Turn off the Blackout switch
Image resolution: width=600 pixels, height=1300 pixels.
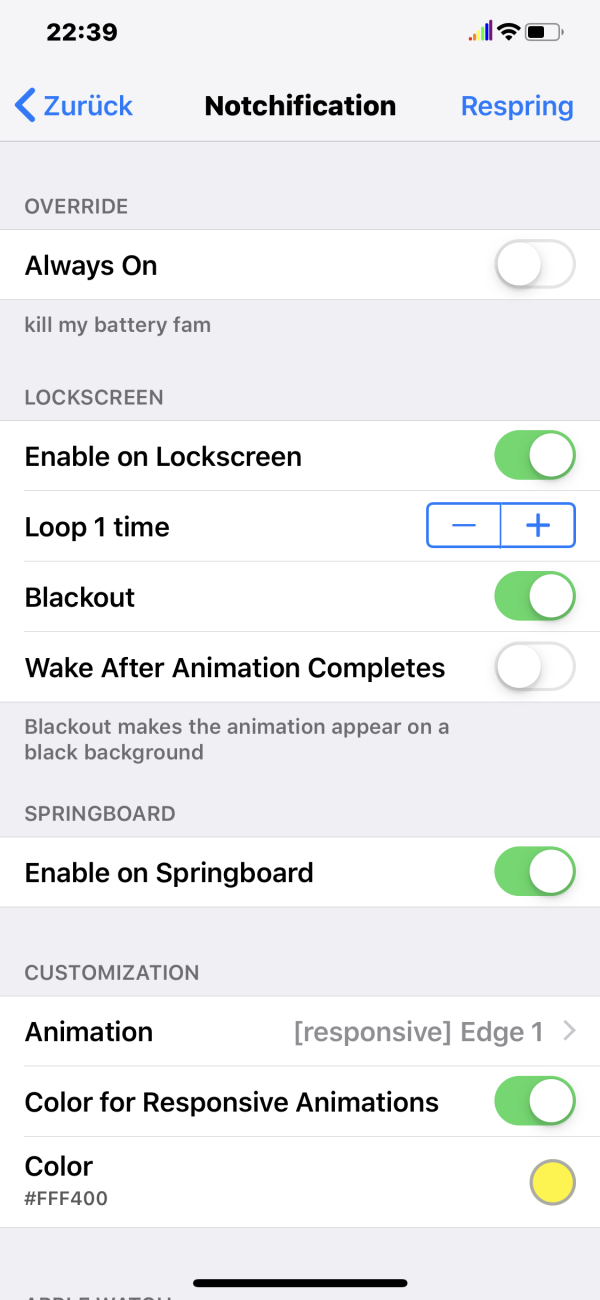click(x=535, y=597)
